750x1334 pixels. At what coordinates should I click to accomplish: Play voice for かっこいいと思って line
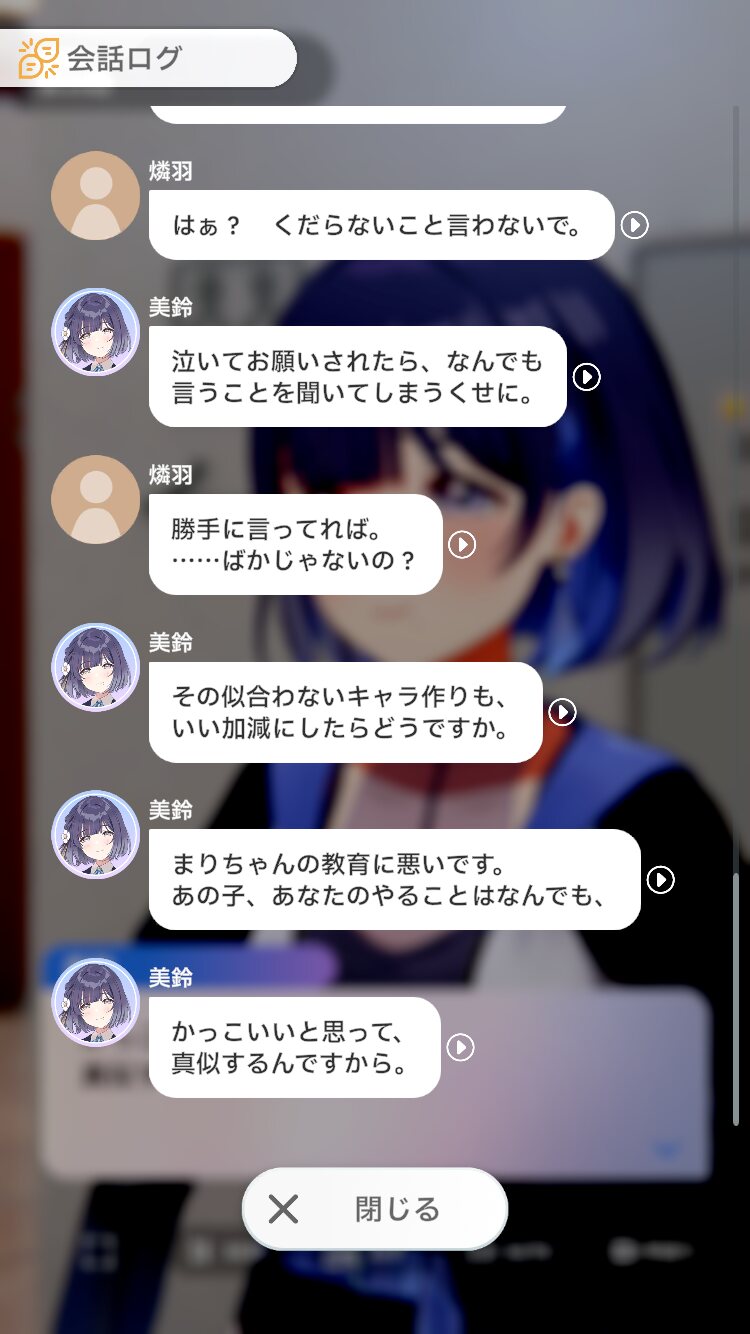460,1047
